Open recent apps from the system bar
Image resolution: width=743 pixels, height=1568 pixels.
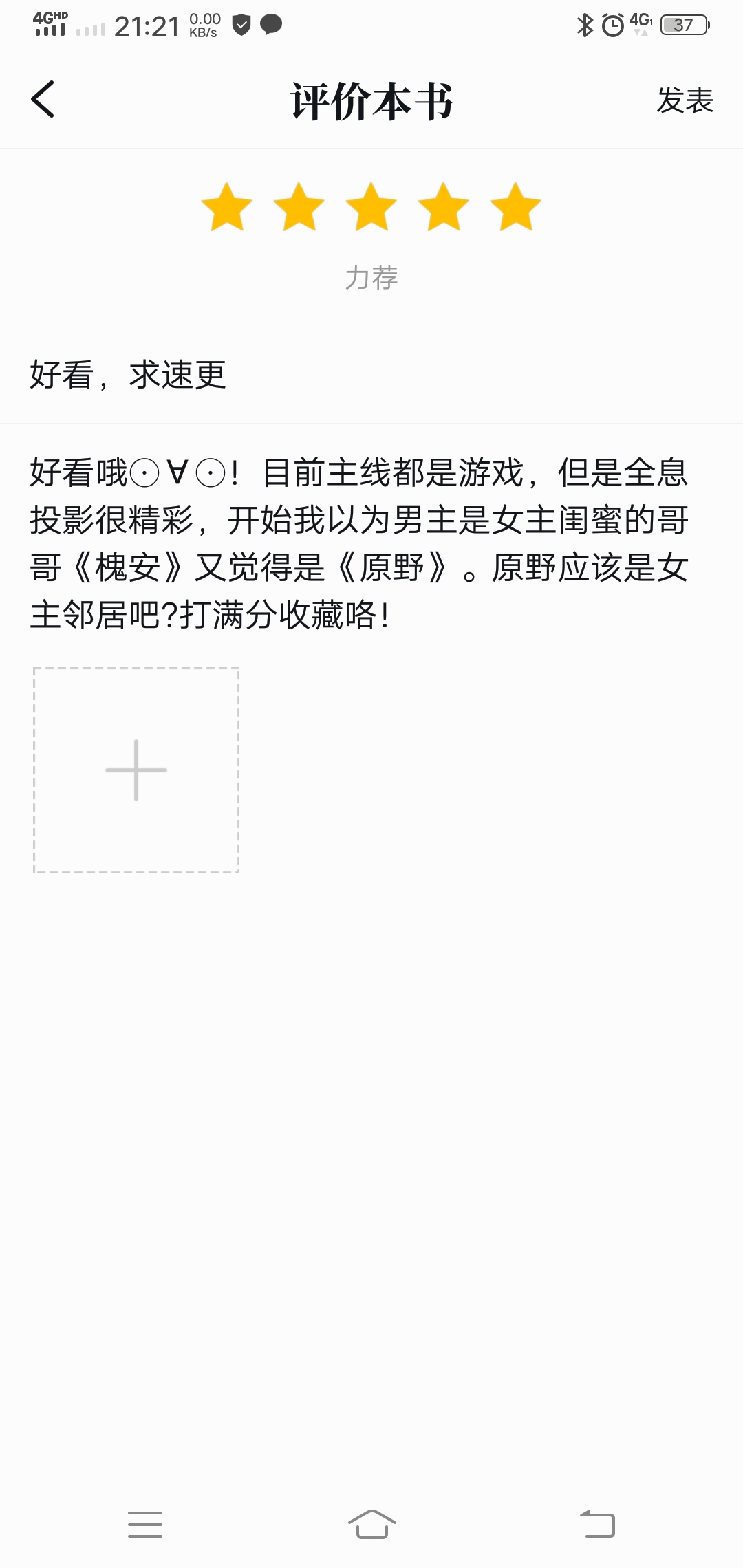tap(145, 1524)
